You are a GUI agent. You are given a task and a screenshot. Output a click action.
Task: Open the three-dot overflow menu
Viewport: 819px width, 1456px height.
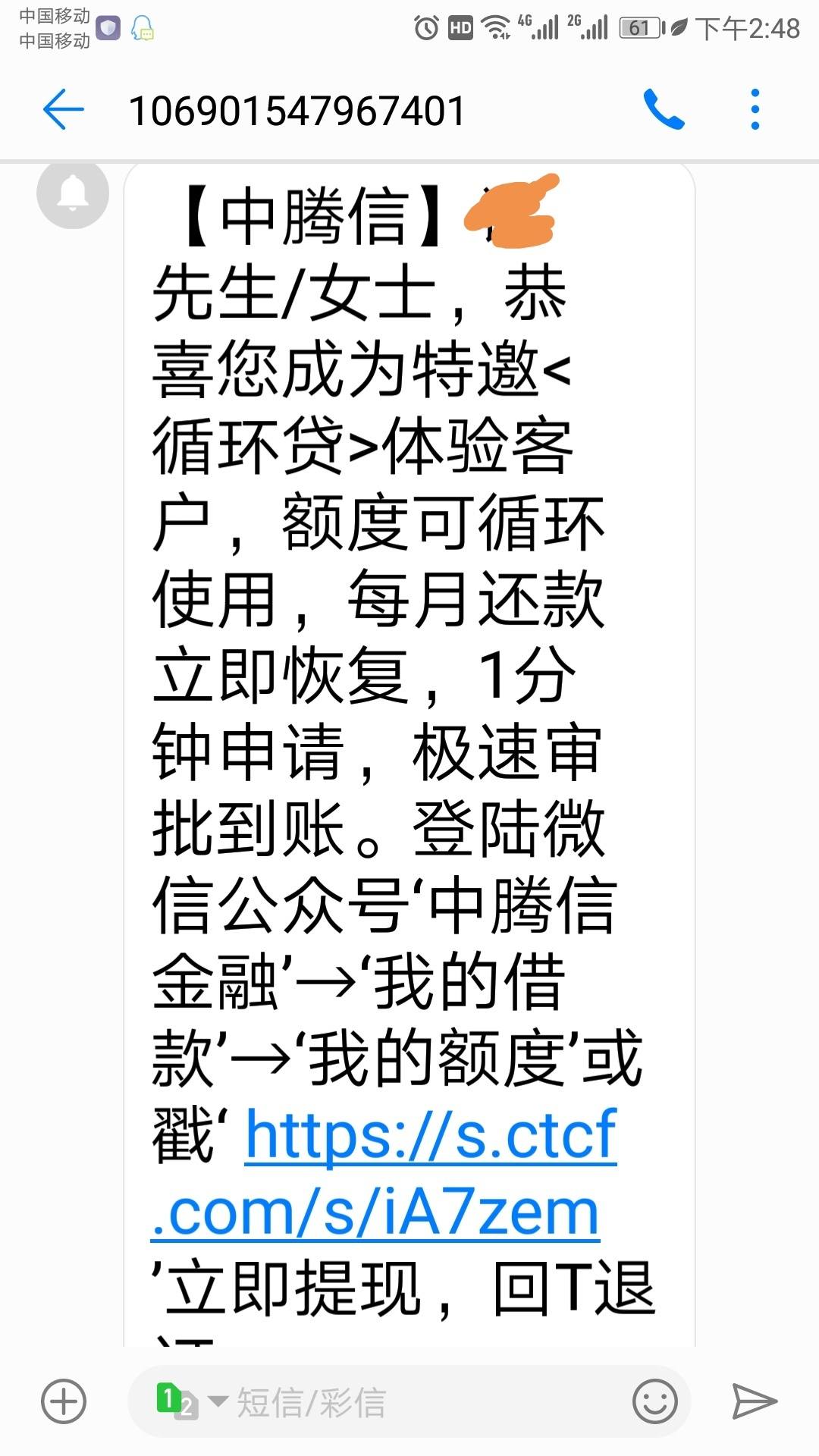click(755, 110)
